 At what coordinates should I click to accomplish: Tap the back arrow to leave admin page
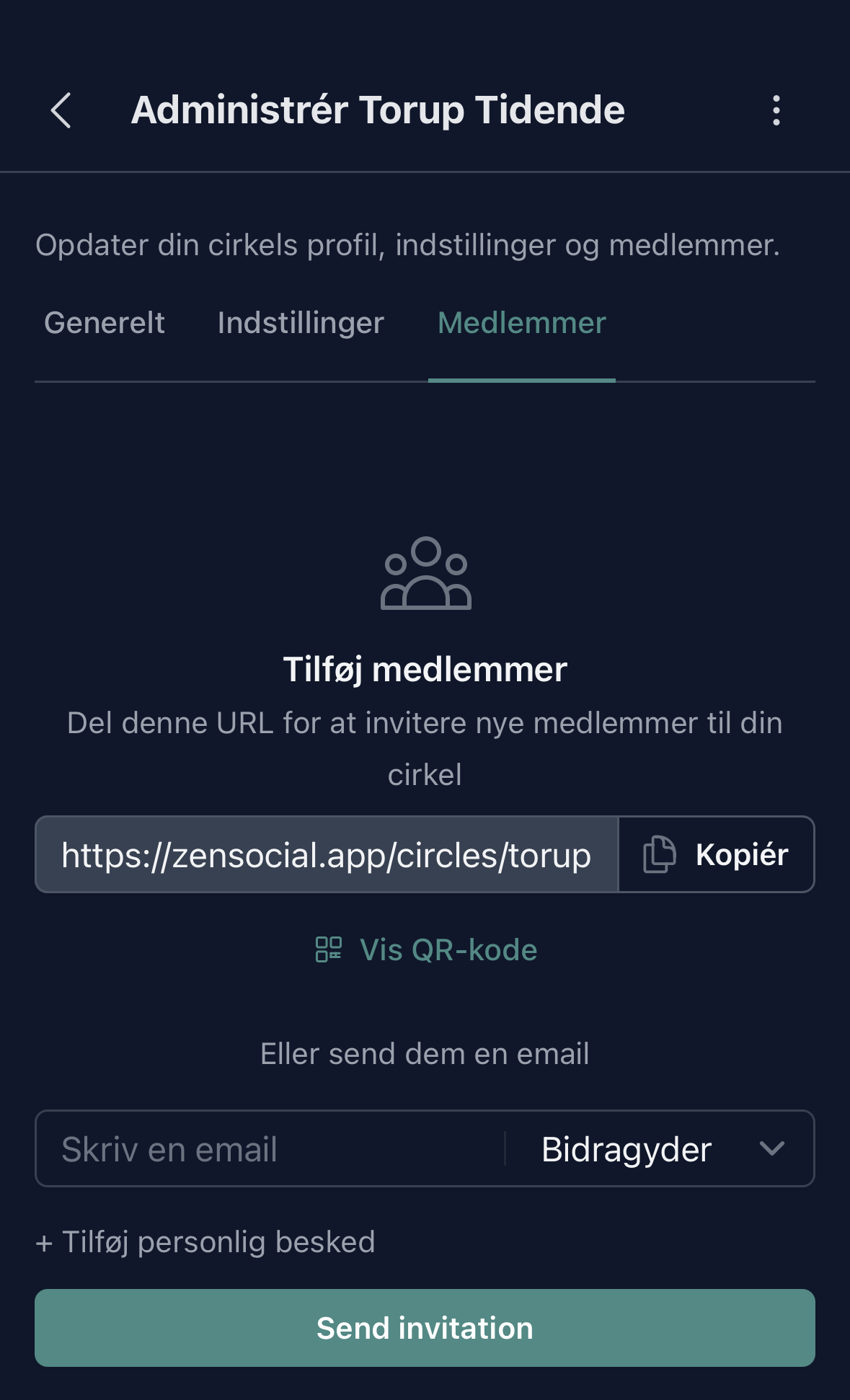pyautogui.click(x=61, y=110)
